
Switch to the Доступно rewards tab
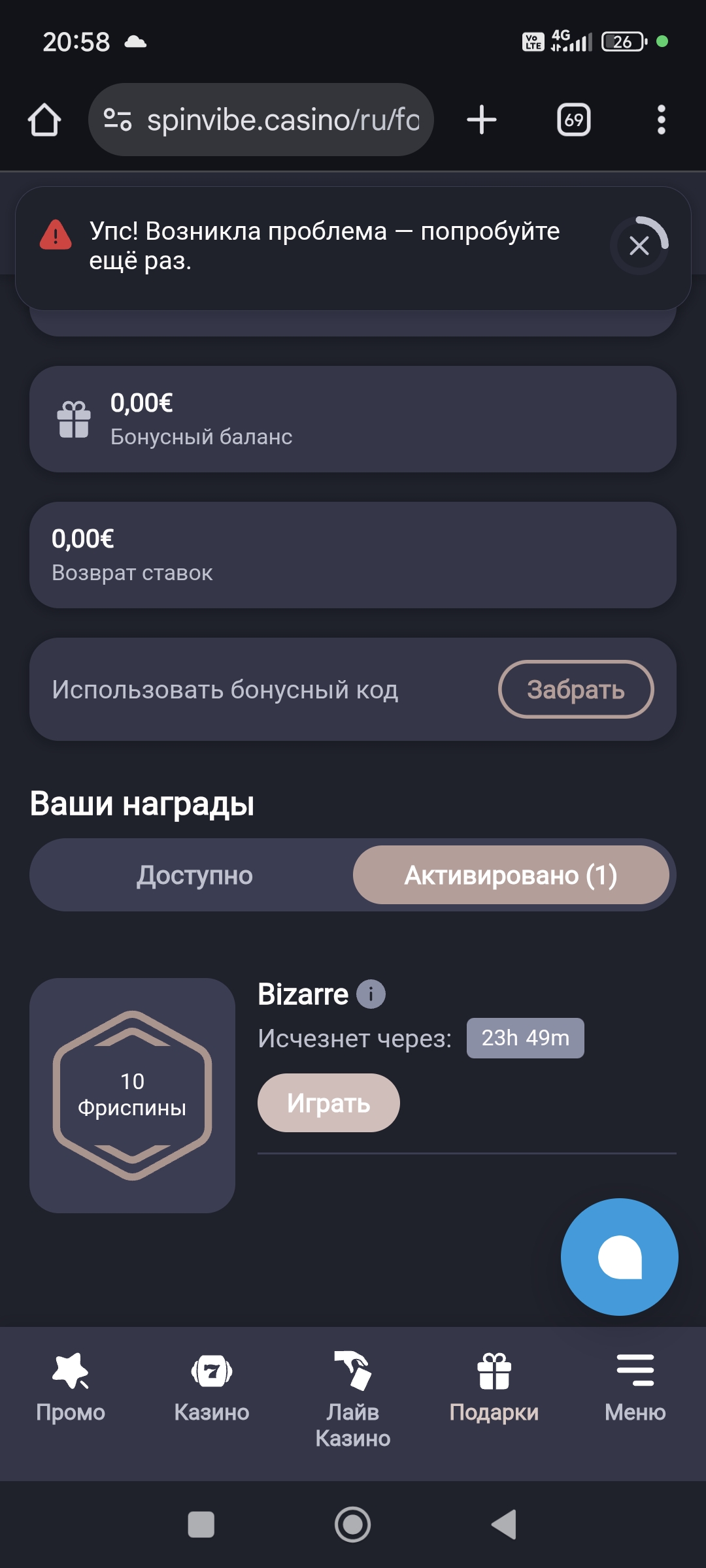click(x=194, y=875)
